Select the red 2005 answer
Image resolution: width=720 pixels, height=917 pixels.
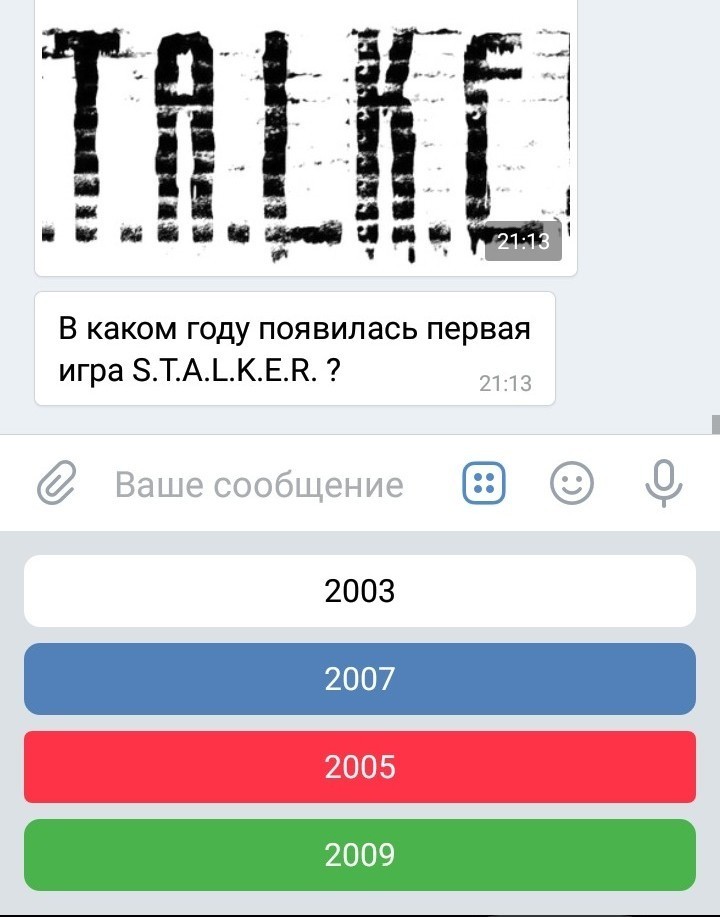click(360, 767)
